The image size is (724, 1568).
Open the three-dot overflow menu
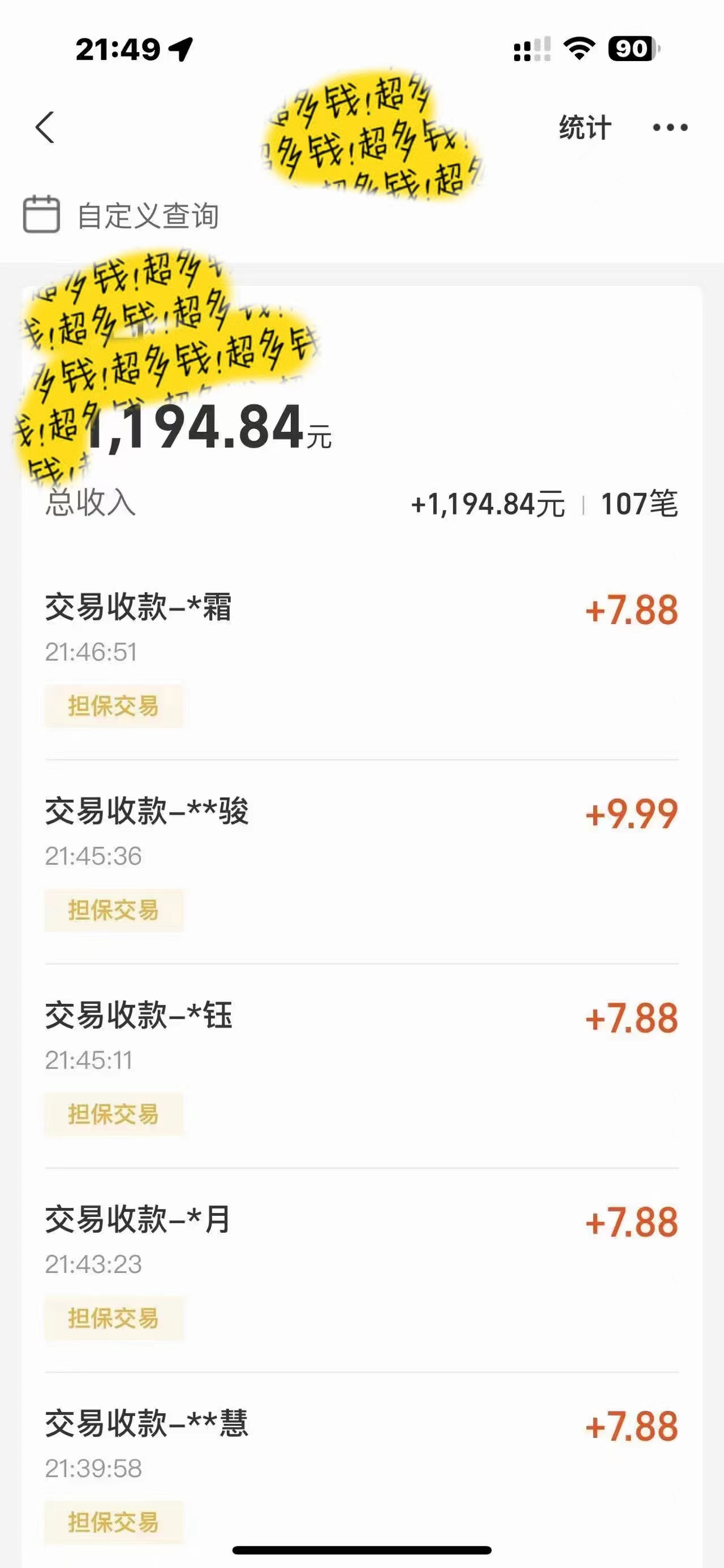tap(670, 128)
